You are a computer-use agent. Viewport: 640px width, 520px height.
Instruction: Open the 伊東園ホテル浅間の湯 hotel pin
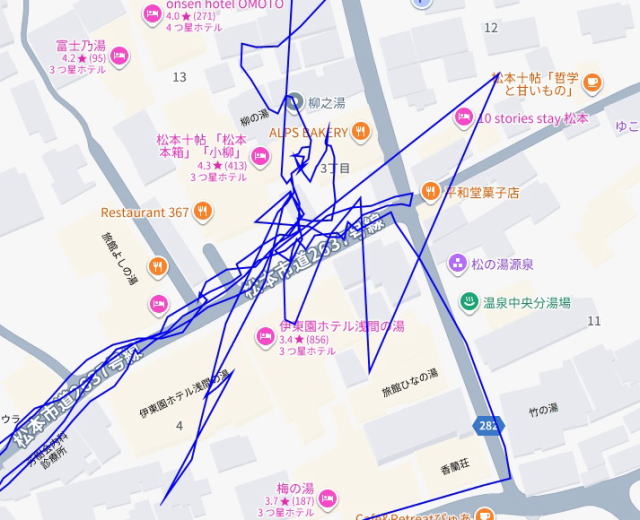pyautogui.click(x=265, y=335)
